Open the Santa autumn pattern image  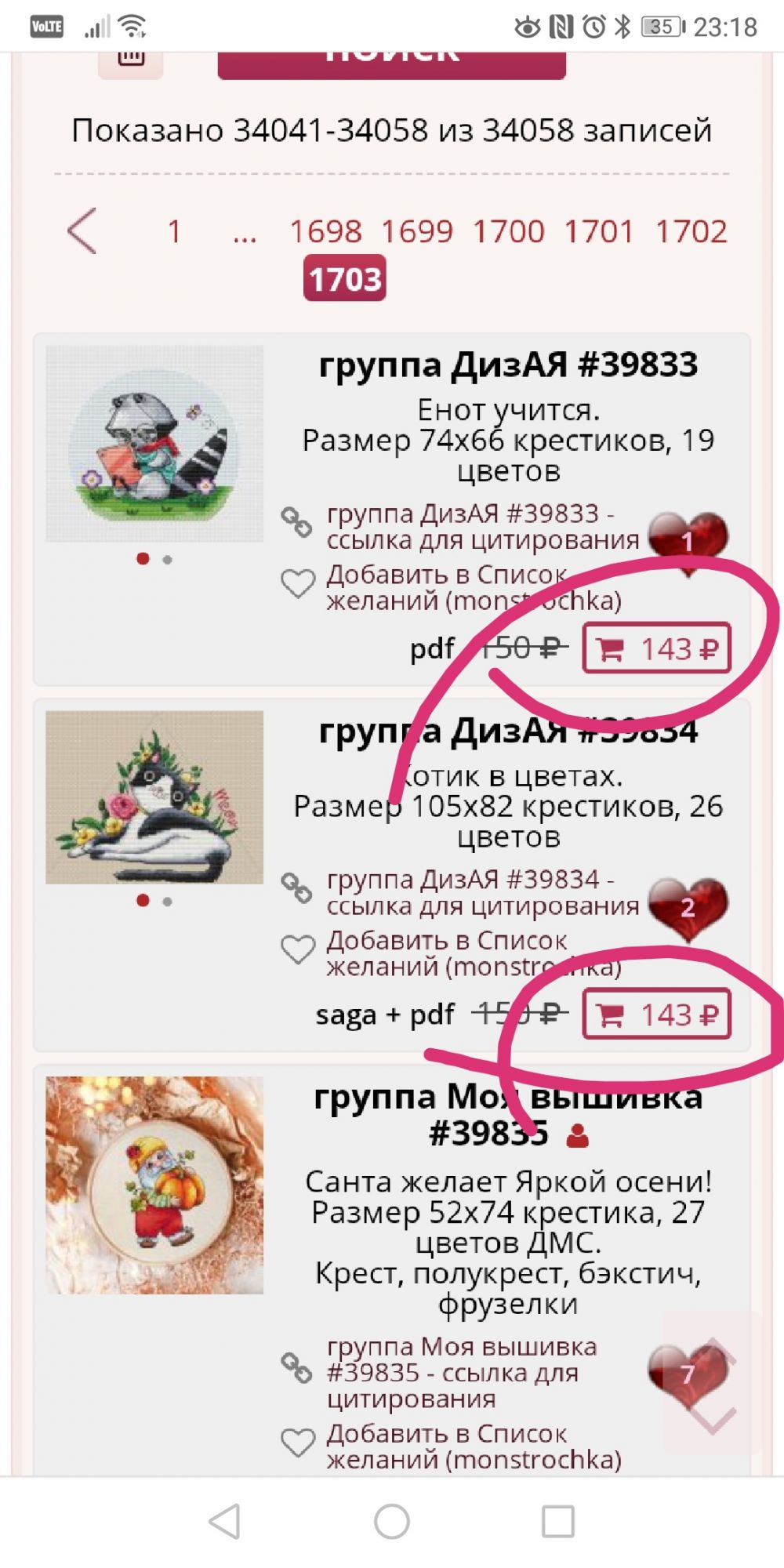pyautogui.click(x=154, y=1185)
